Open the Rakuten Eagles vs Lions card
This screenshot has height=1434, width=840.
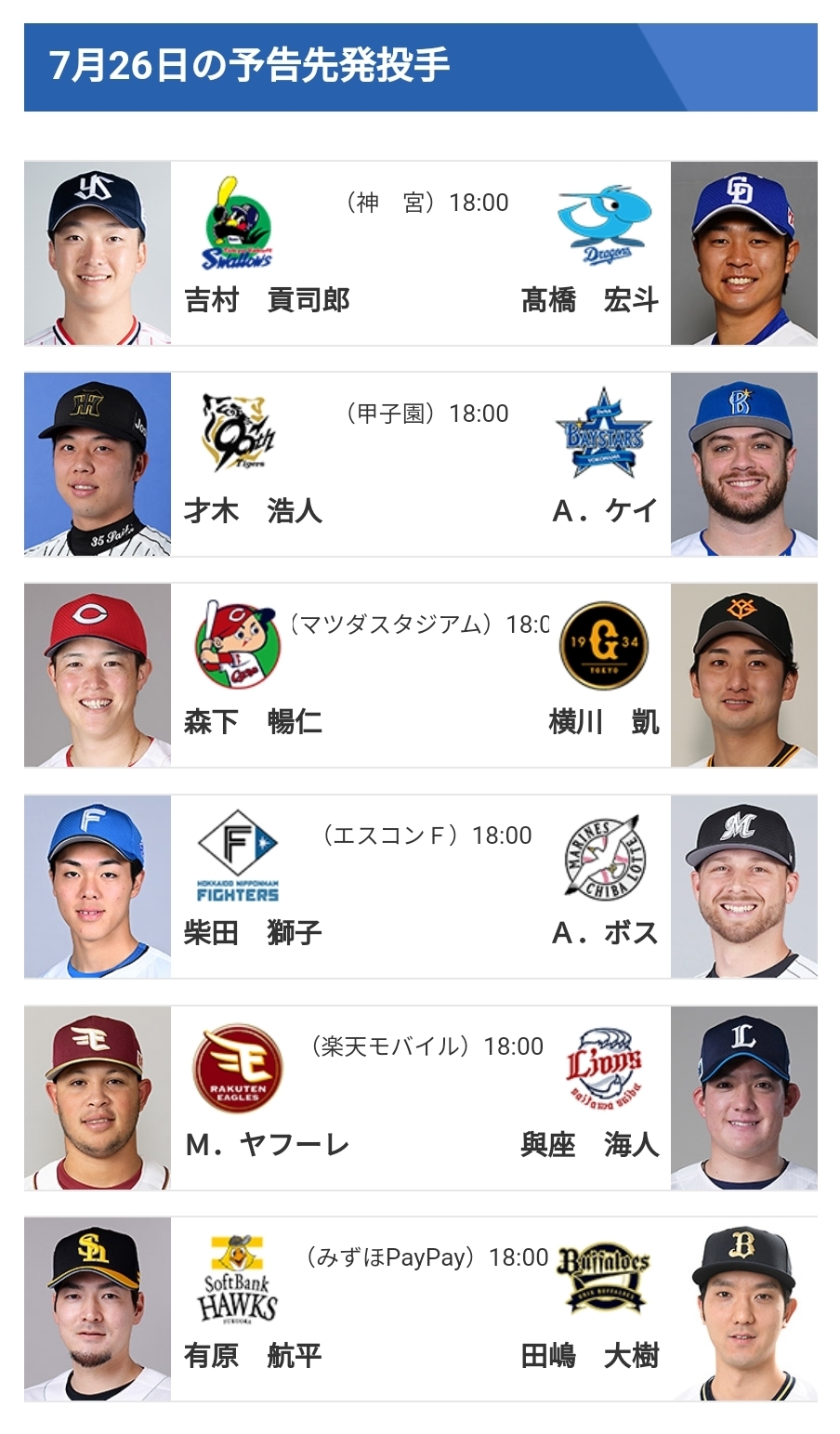[420, 1098]
